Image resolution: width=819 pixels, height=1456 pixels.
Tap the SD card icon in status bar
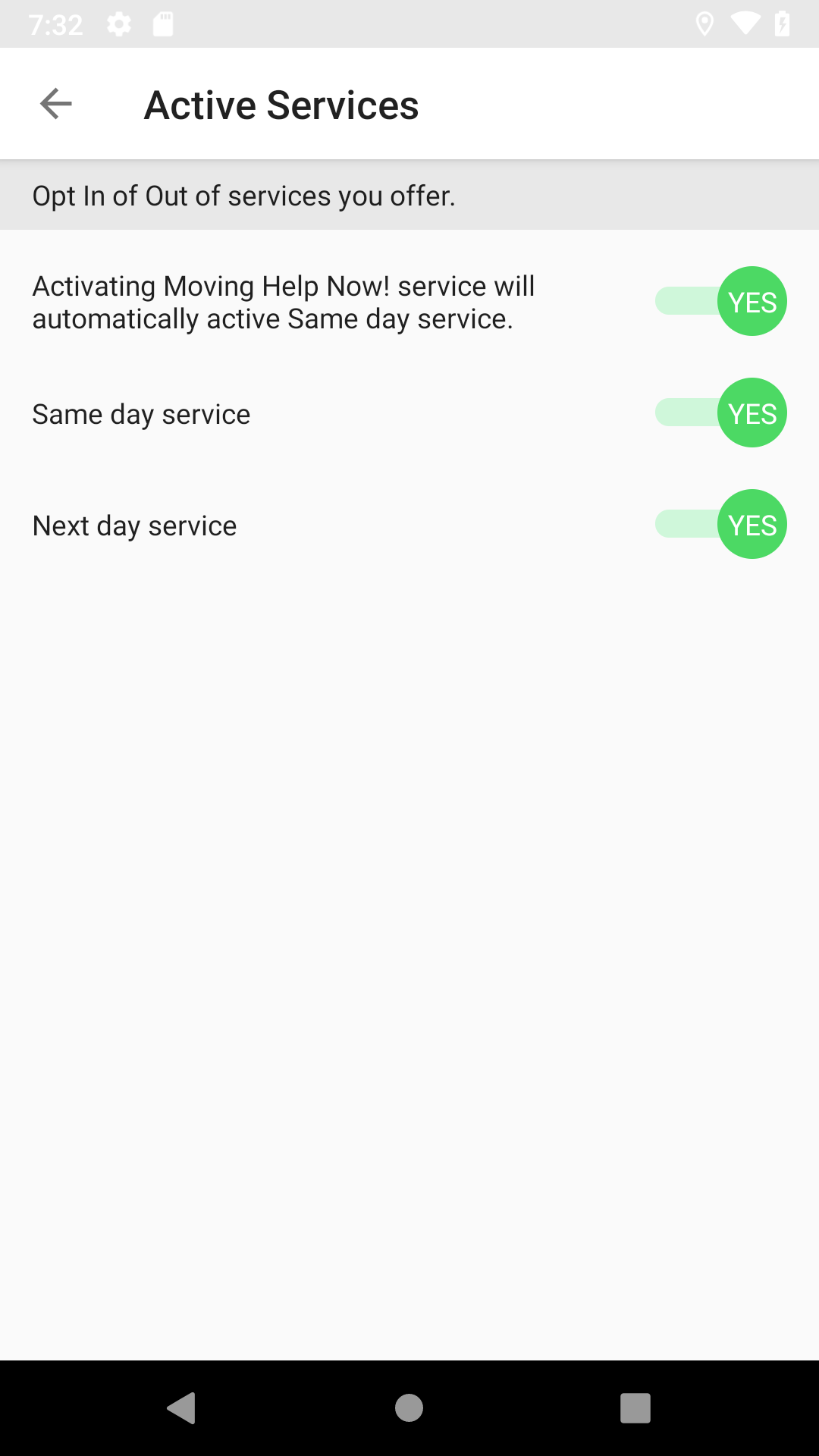tap(162, 24)
